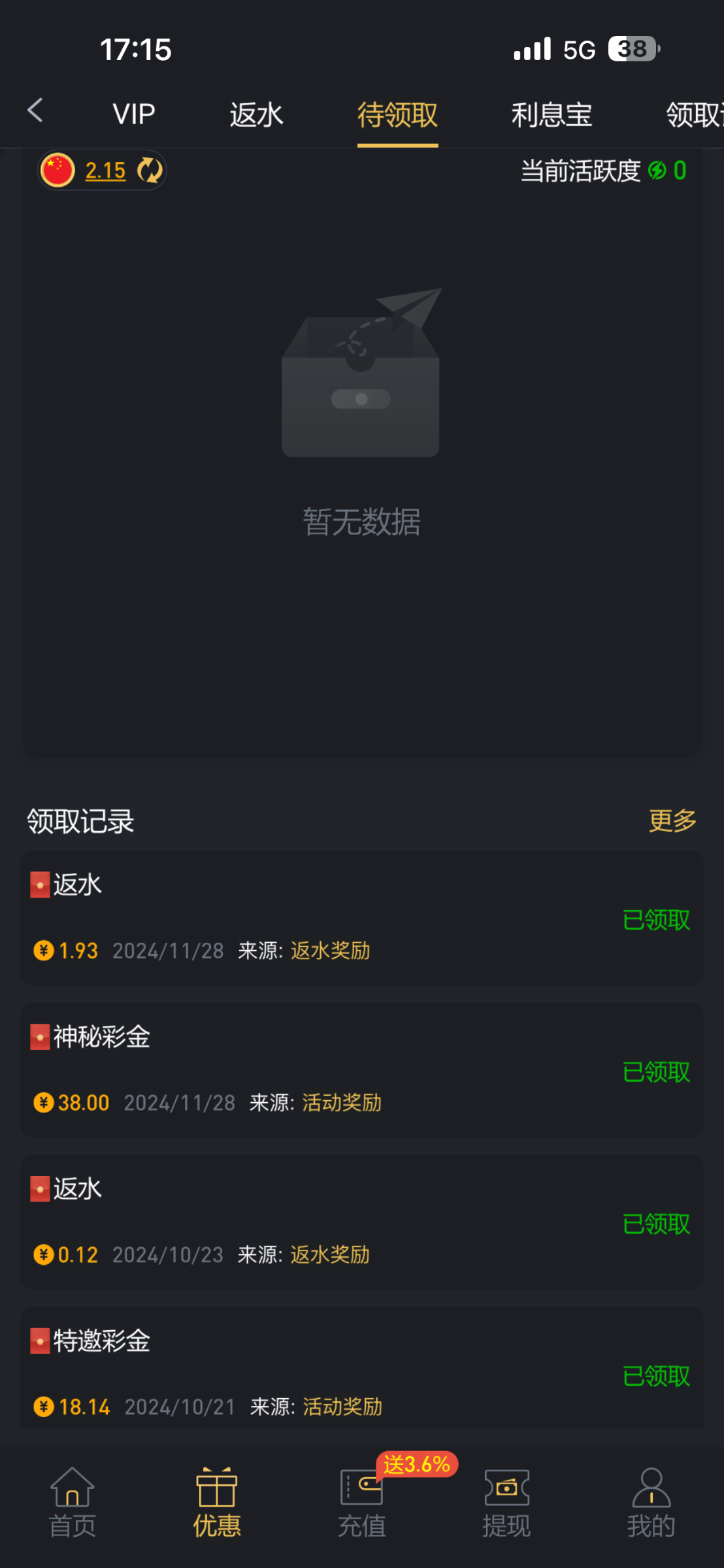The height and width of the screenshot is (1568, 724).
Task: Switch to the VIP tab
Action: (134, 115)
